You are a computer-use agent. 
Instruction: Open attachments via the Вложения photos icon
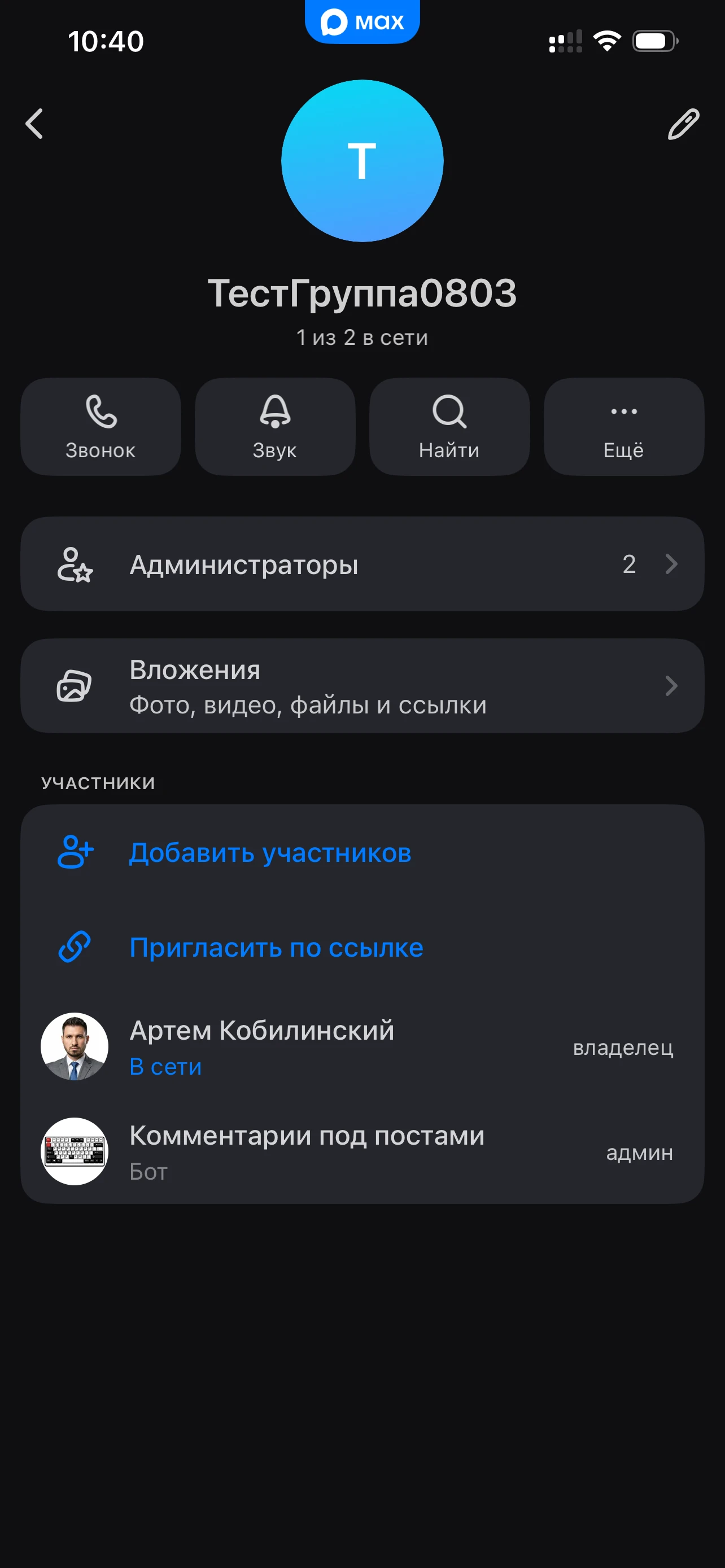coord(75,685)
